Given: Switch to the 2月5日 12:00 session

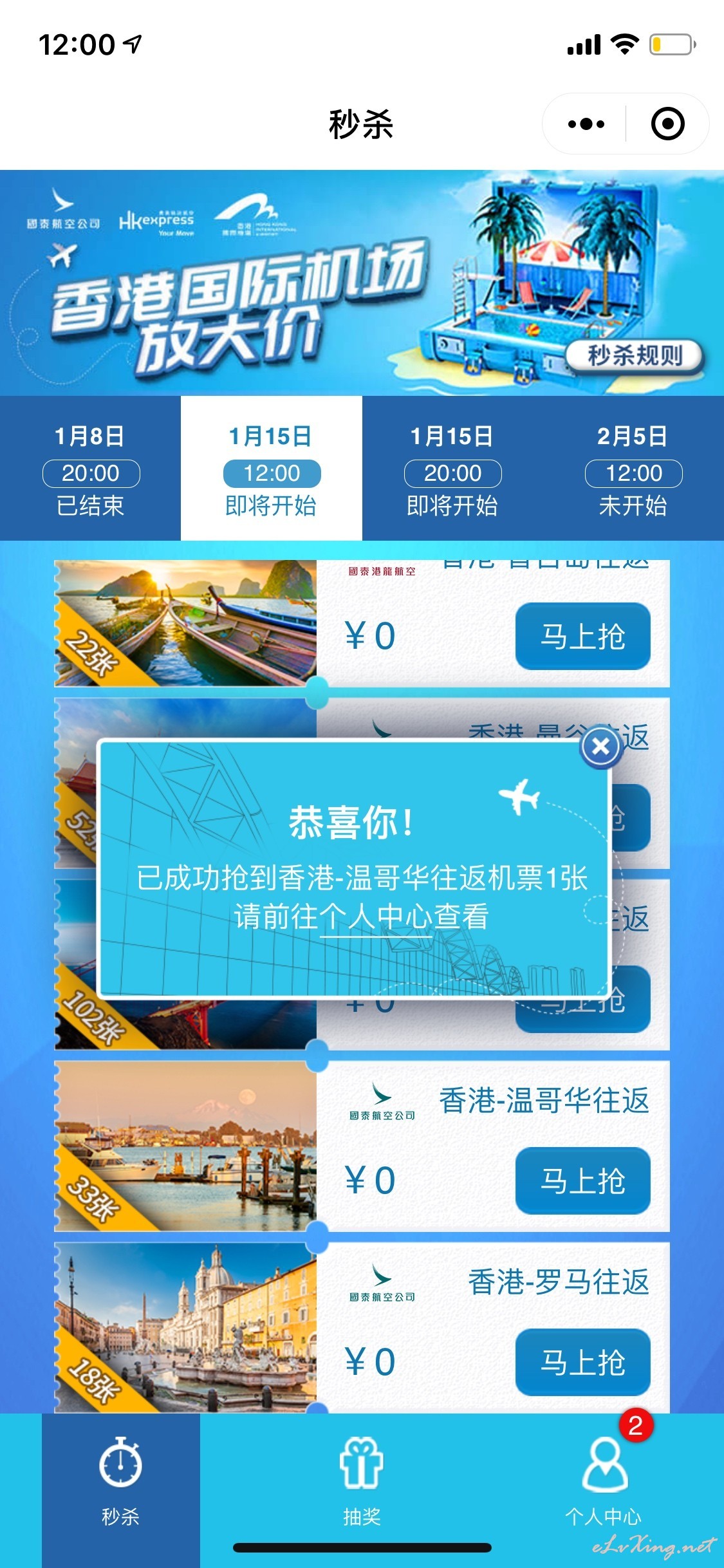Looking at the screenshot, I should tap(634, 469).
